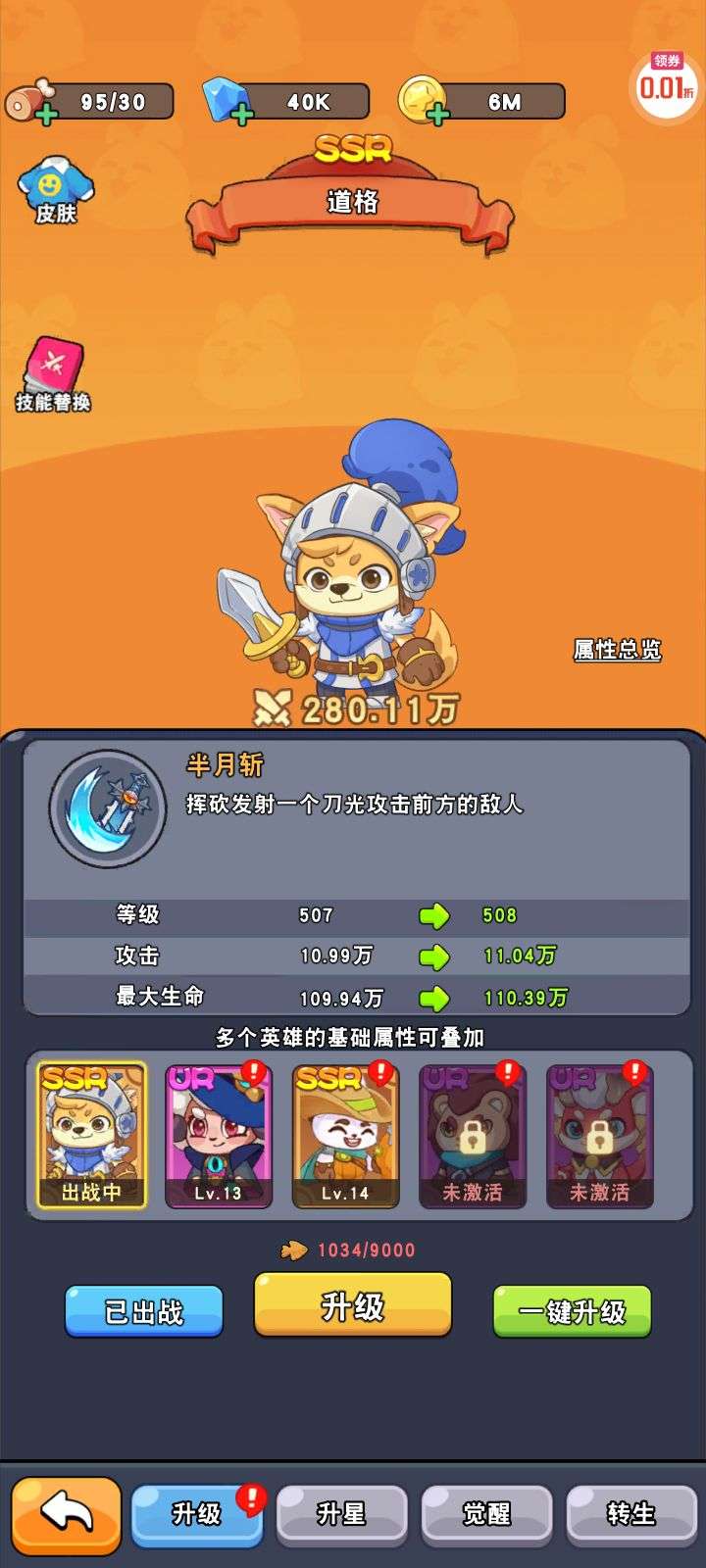
Task: Select the locked brown bear UR hero
Action: pyautogui.click(x=472, y=1135)
